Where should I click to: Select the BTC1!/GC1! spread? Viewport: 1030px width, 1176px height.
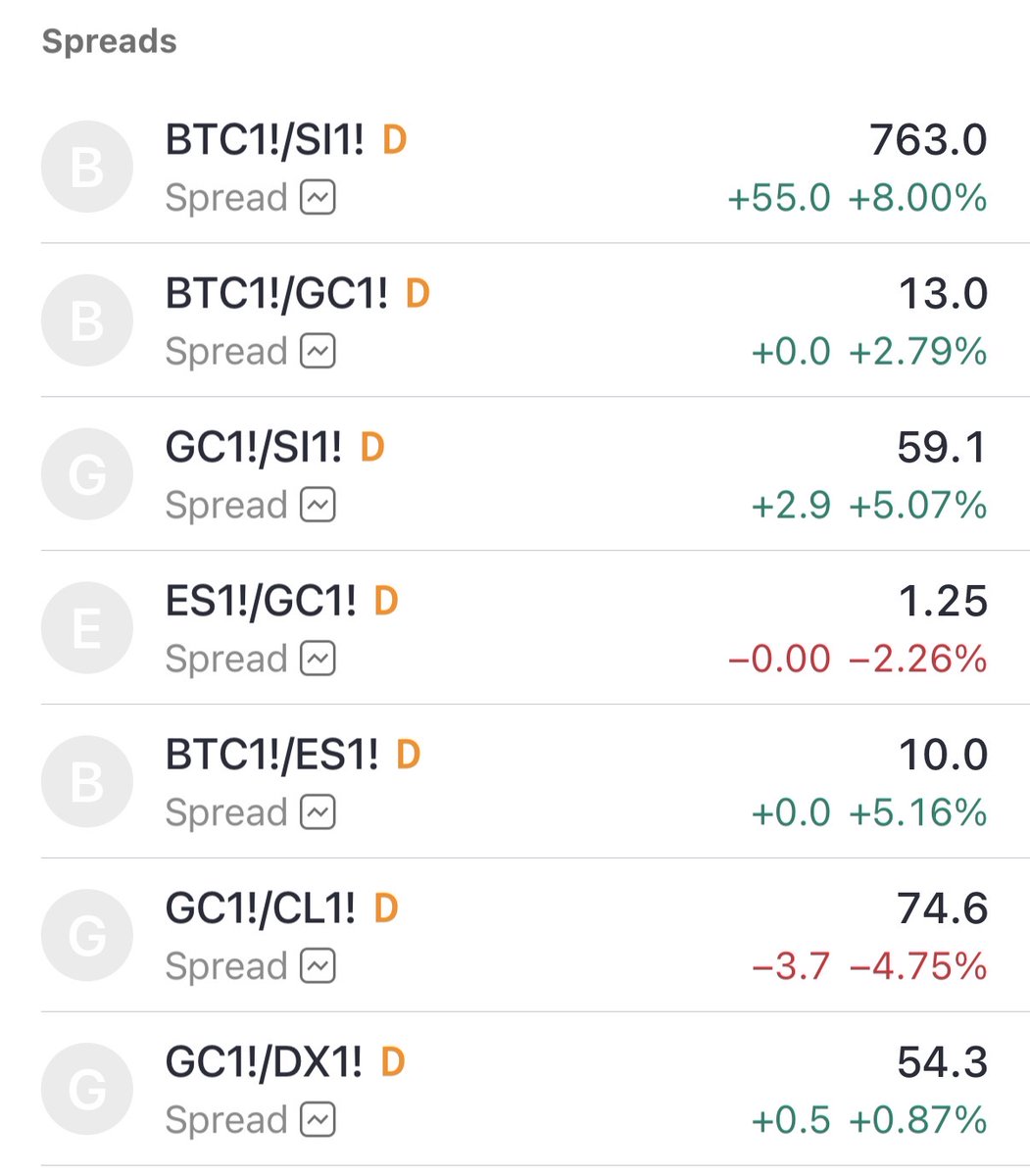pyautogui.click(x=276, y=294)
